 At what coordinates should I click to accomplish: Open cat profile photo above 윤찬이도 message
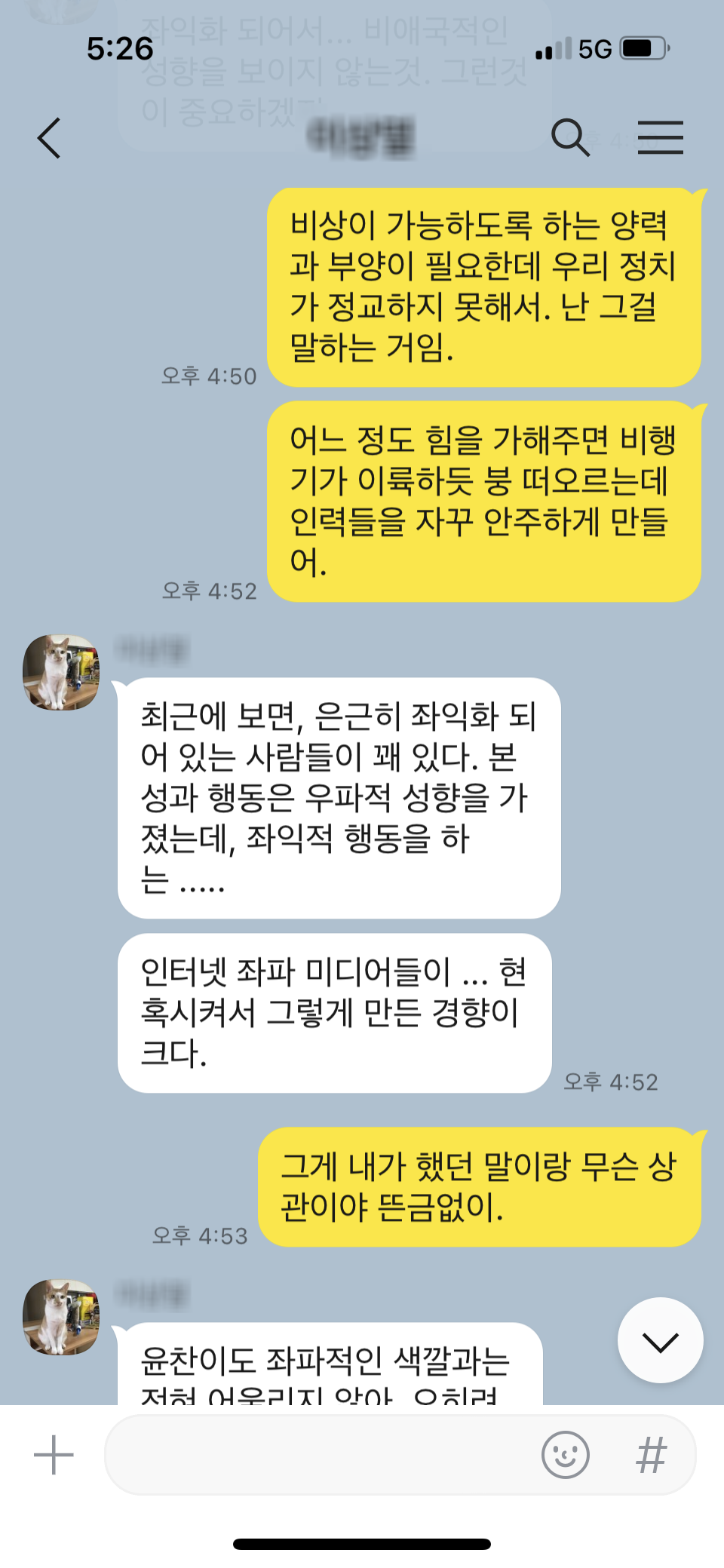[x=61, y=1317]
